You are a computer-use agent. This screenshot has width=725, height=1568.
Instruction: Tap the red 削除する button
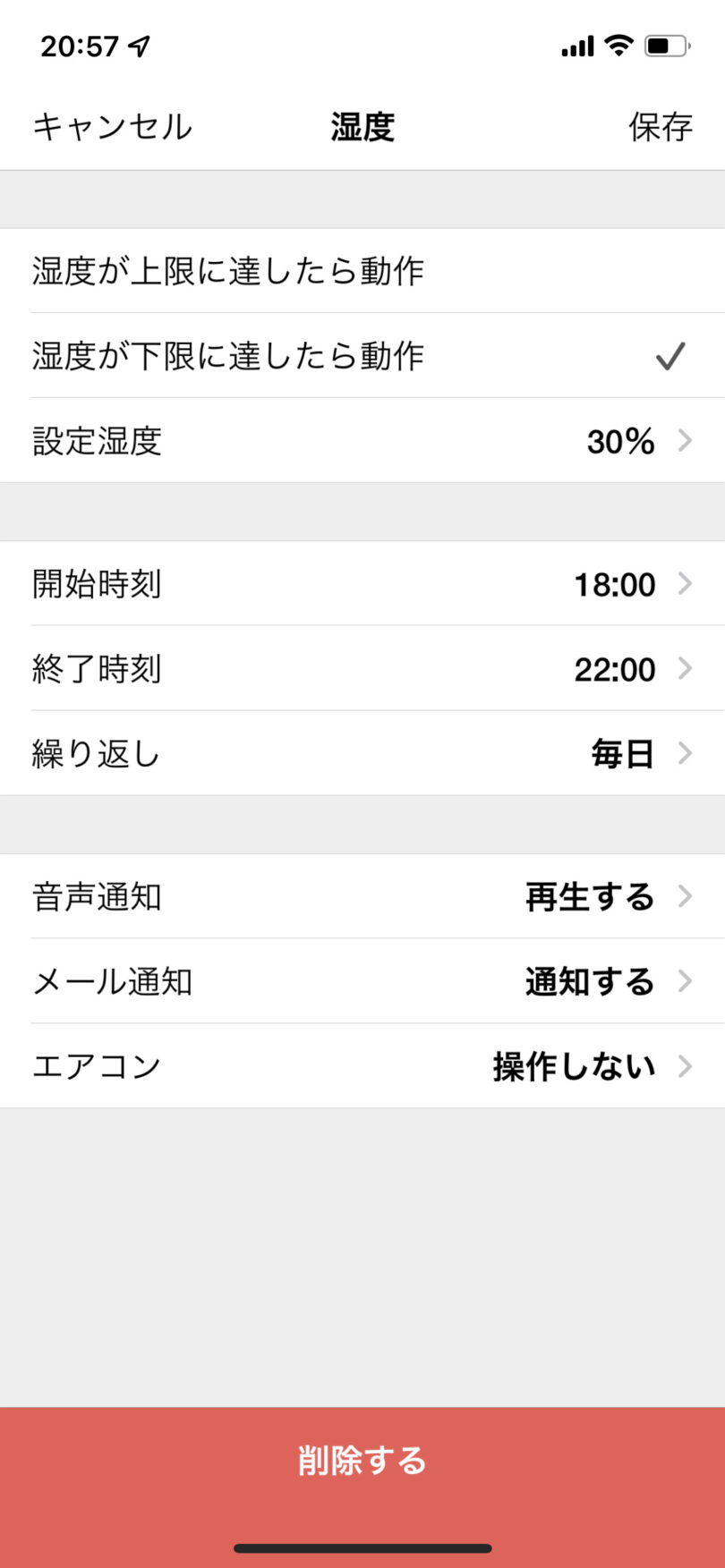[x=362, y=1461]
